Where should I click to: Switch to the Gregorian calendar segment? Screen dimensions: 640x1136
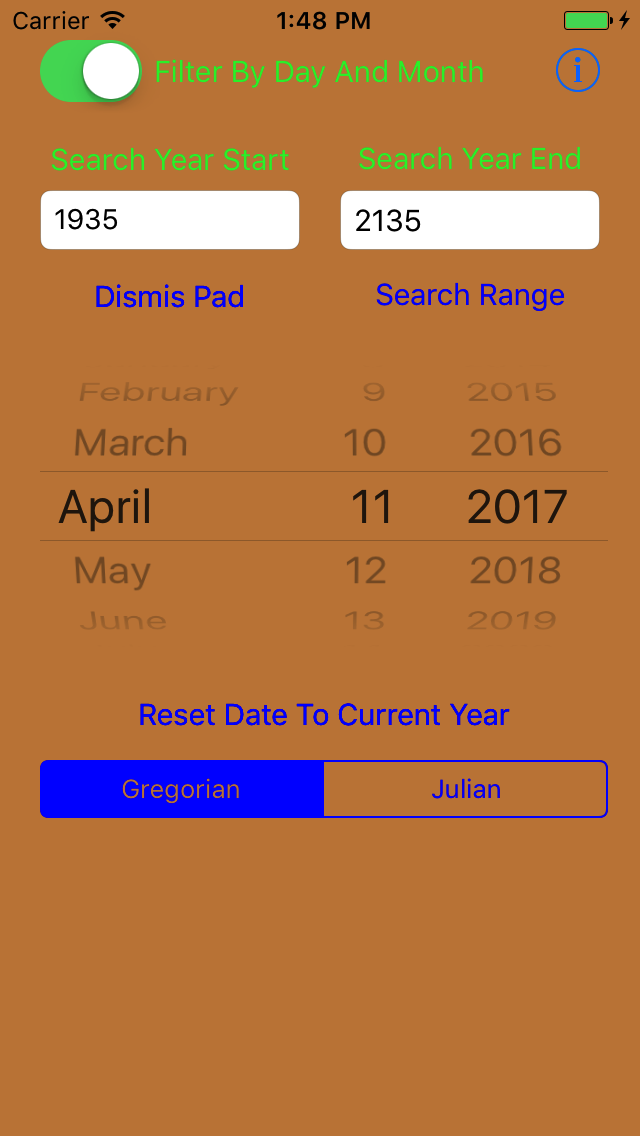click(x=182, y=789)
